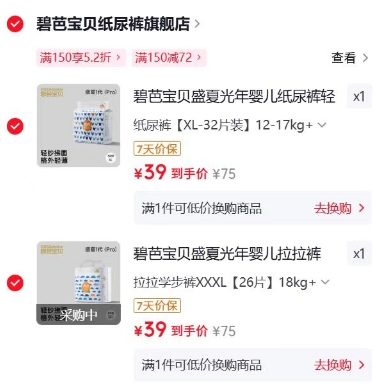Tap 查看 to view store promotions

pyautogui.click(x=350, y=58)
